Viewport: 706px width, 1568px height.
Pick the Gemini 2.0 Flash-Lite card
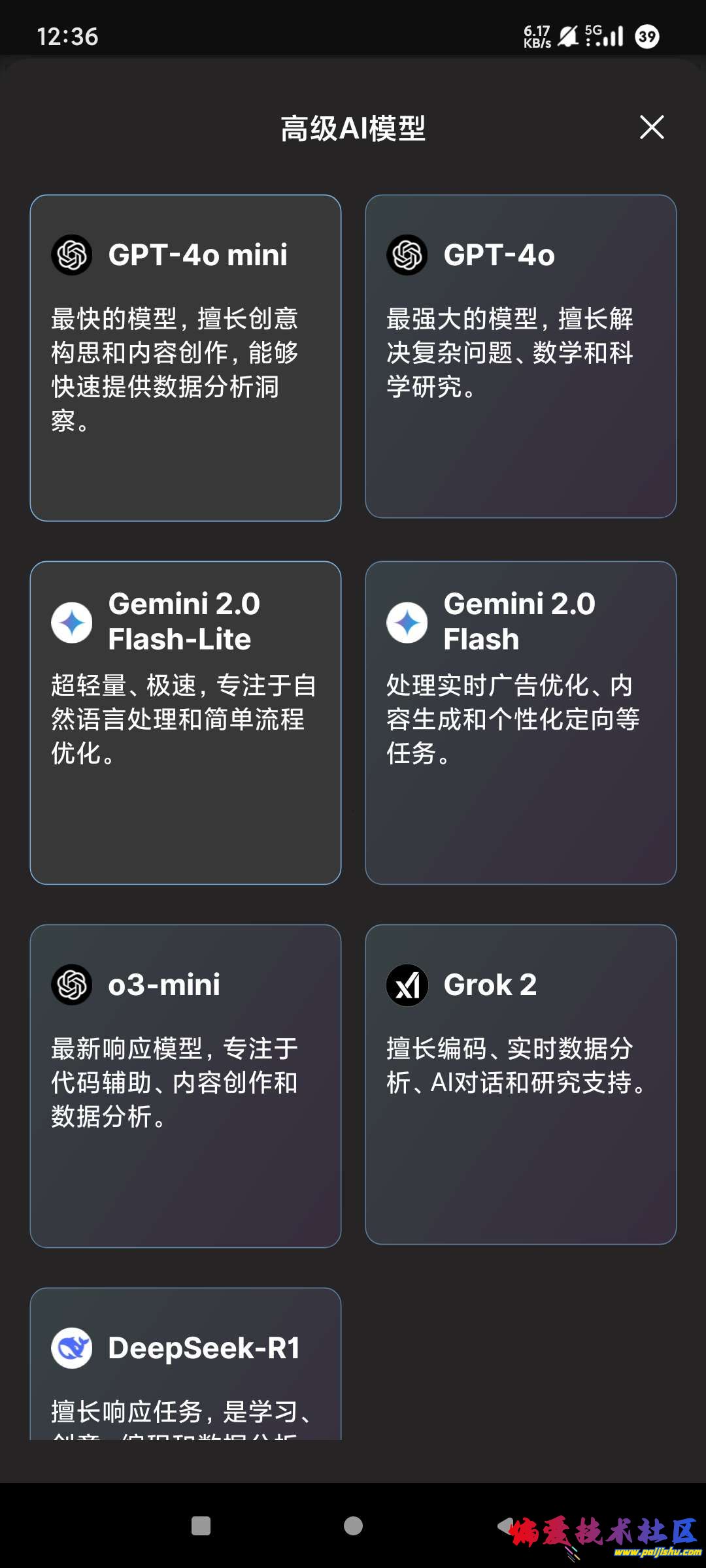point(185,722)
